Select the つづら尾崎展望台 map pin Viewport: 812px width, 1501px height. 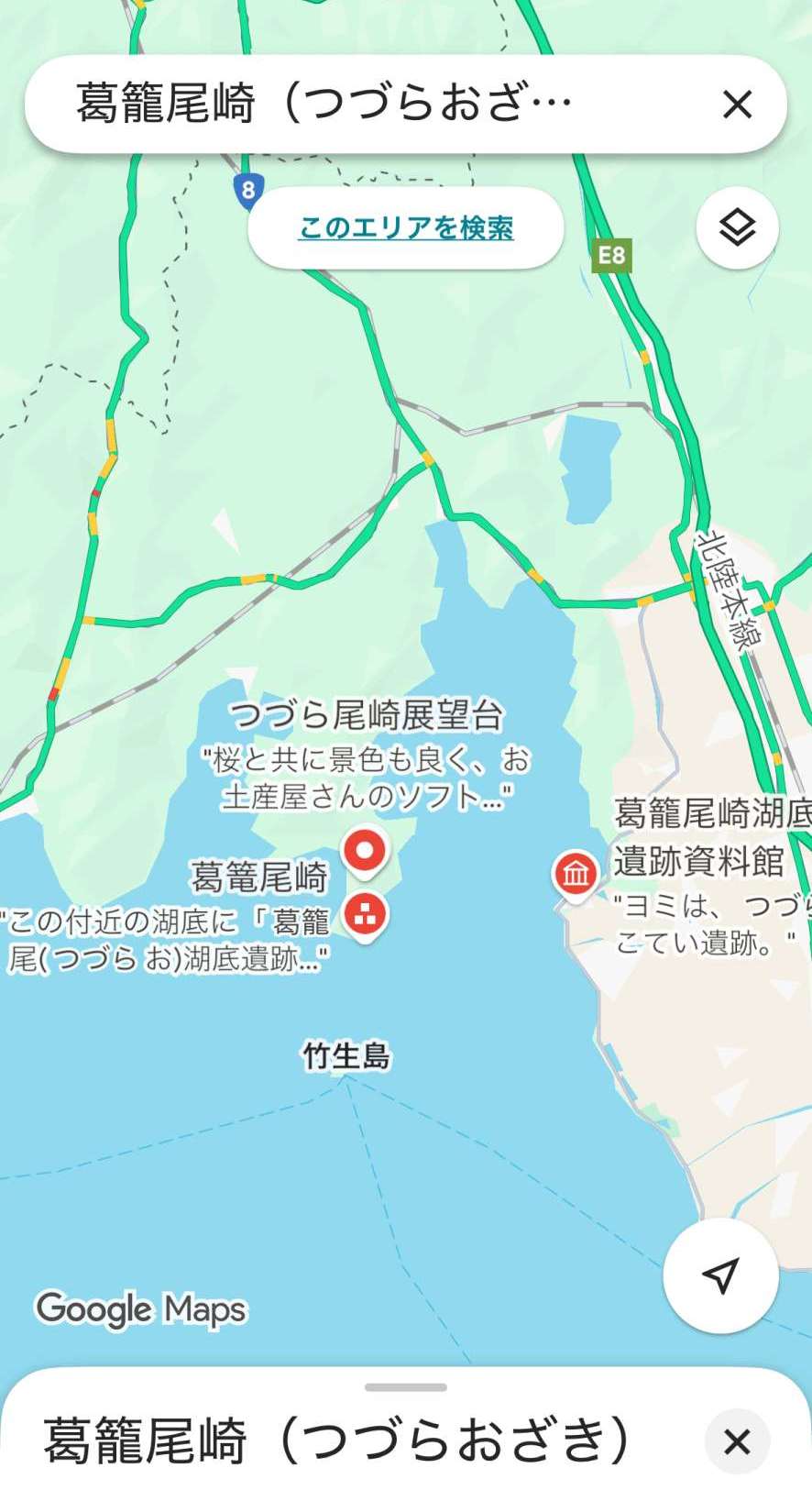pos(366,851)
